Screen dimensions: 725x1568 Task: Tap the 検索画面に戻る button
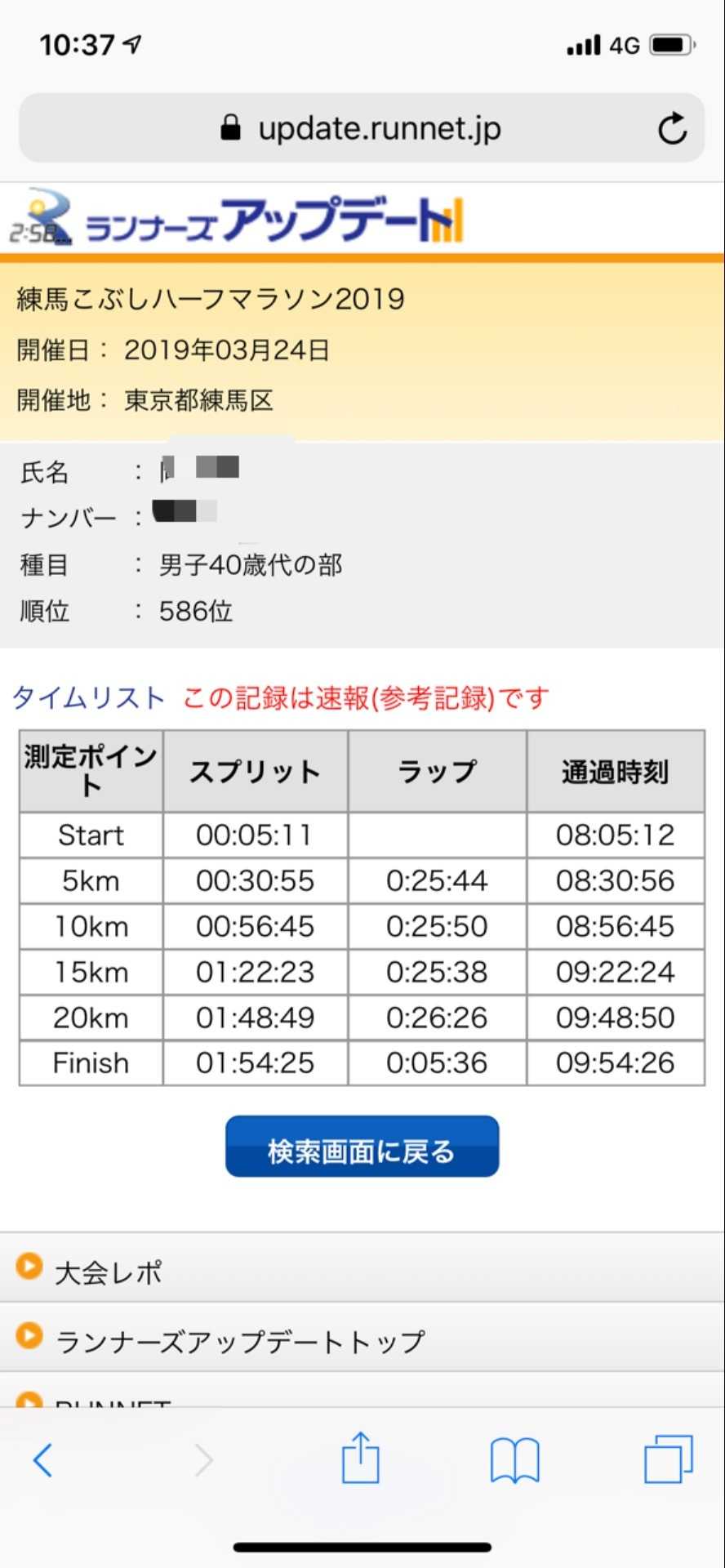click(x=362, y=1147)
